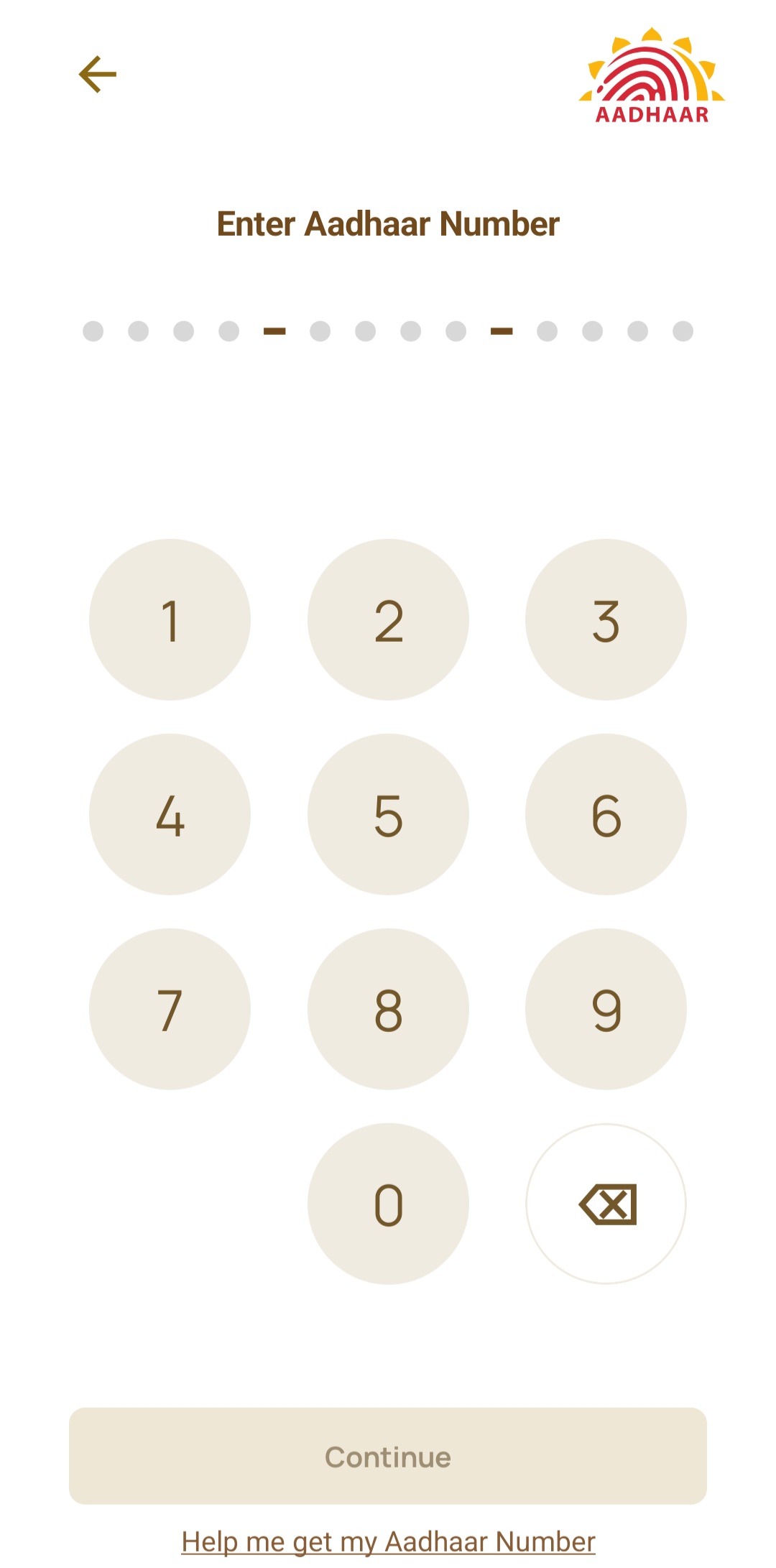Open Help me get my Aadhaar Number

(x=388, y=1542)
